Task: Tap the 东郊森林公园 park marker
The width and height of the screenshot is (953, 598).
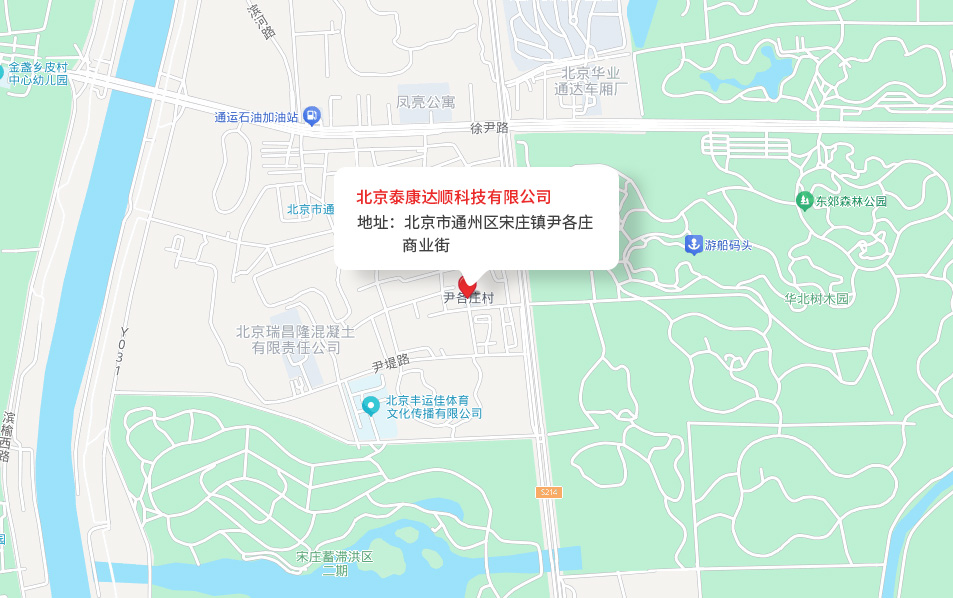Action: (x=804, y=201)
